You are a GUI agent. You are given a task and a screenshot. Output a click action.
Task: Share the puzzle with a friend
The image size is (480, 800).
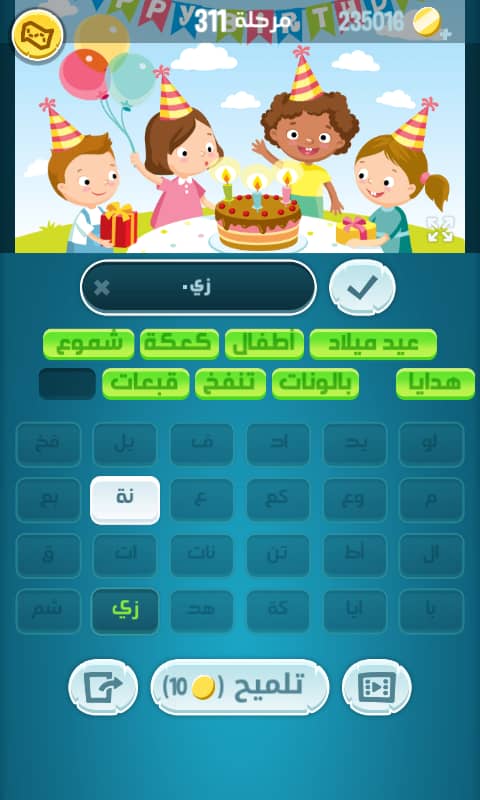point(103,687)
